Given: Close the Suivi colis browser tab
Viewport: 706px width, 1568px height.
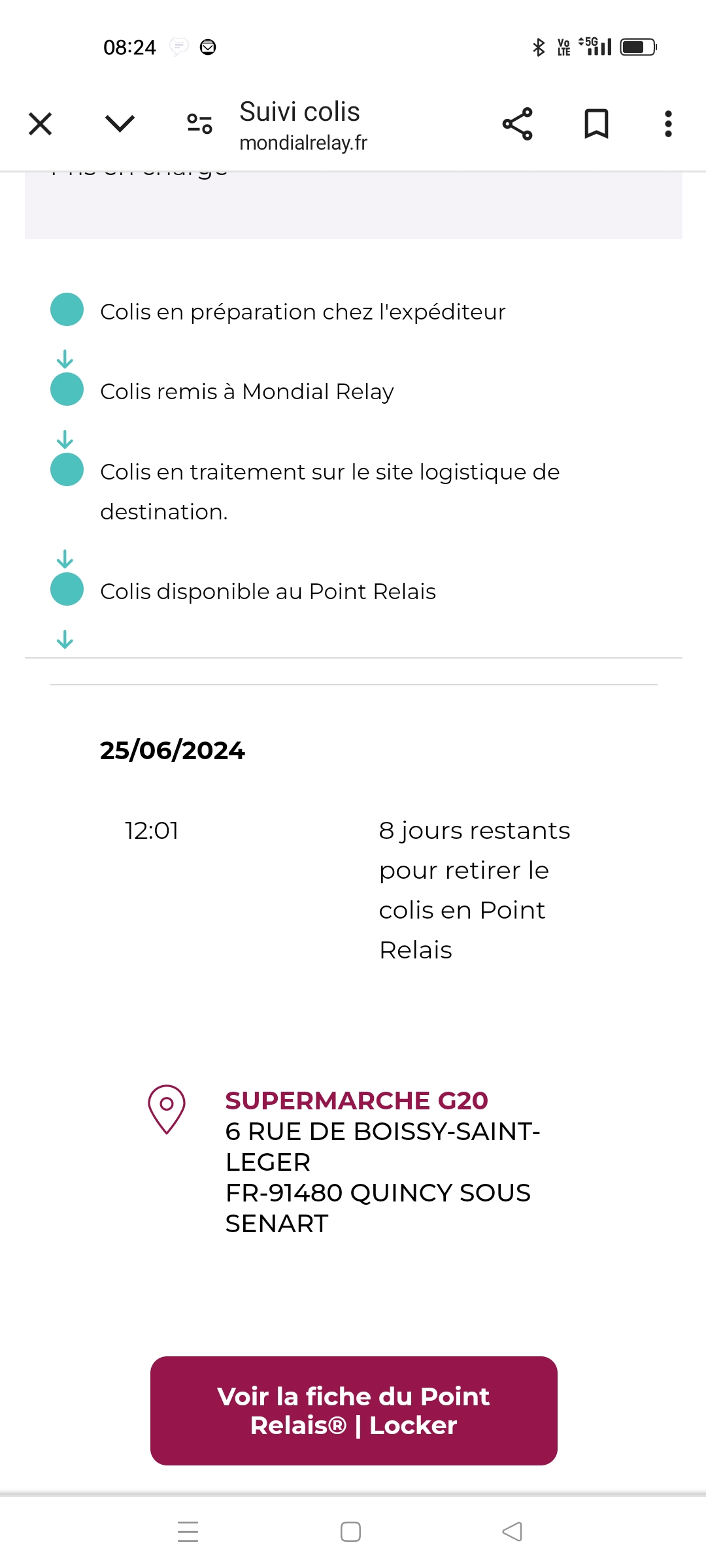Looking at the screenshot, I should pos(40,123).
